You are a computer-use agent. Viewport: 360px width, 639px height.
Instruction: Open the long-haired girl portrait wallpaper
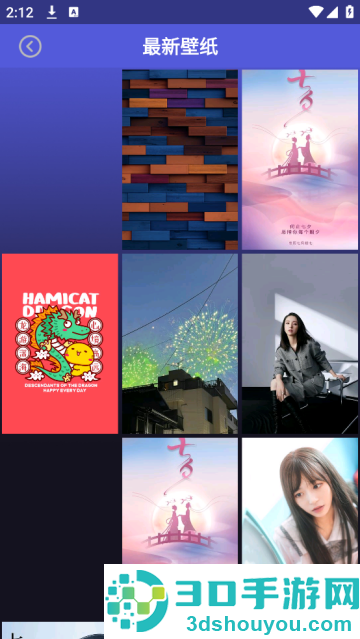[x=300, y=501]
